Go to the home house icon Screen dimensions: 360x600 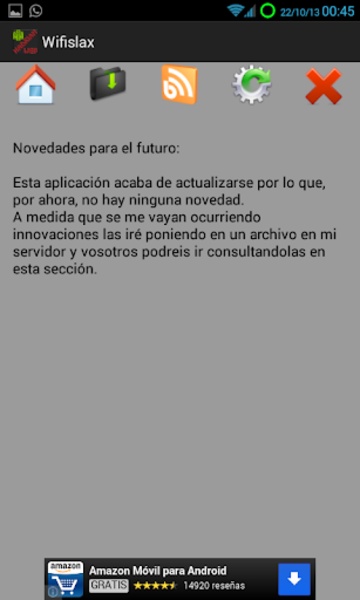click(x=36, y=85)
